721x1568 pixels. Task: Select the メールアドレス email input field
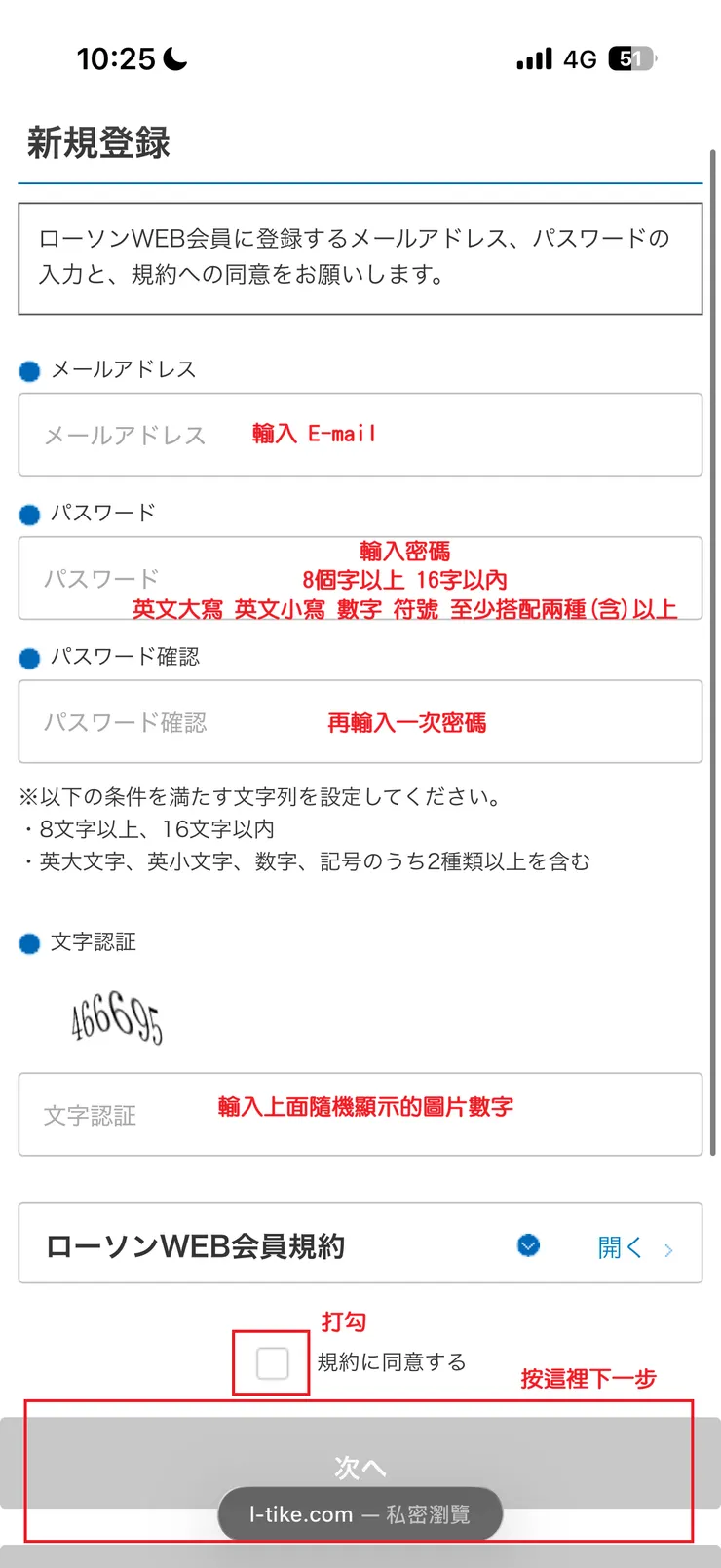tap(360, 435)
